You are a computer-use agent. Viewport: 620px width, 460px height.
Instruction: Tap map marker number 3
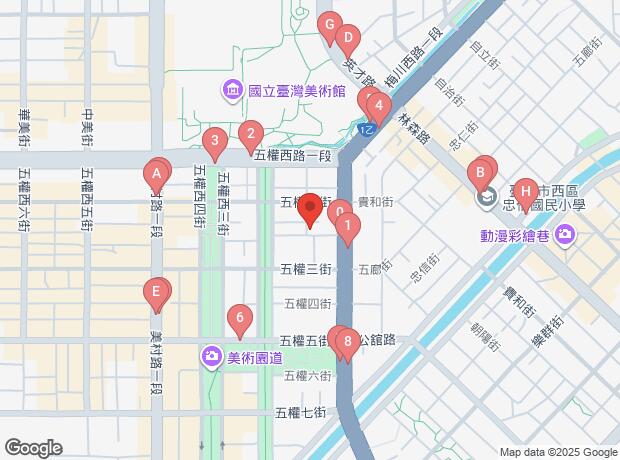pos(211,141)
